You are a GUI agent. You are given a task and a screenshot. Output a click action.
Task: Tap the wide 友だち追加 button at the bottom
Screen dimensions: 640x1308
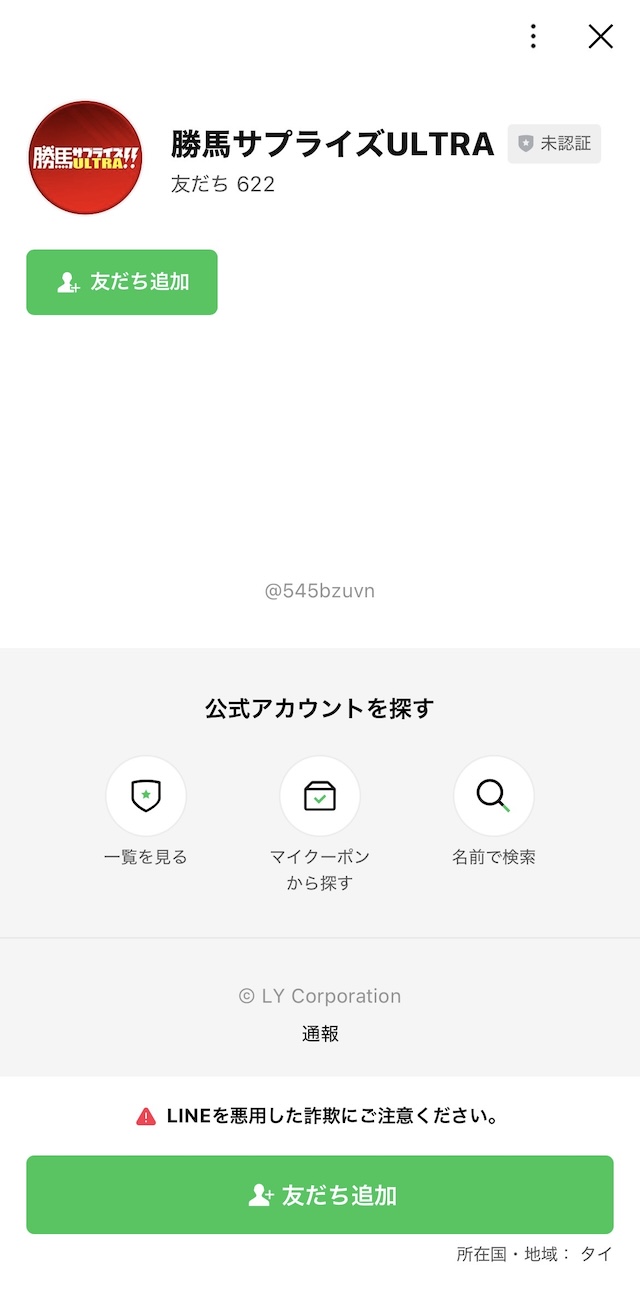(x=320, y=1195)
